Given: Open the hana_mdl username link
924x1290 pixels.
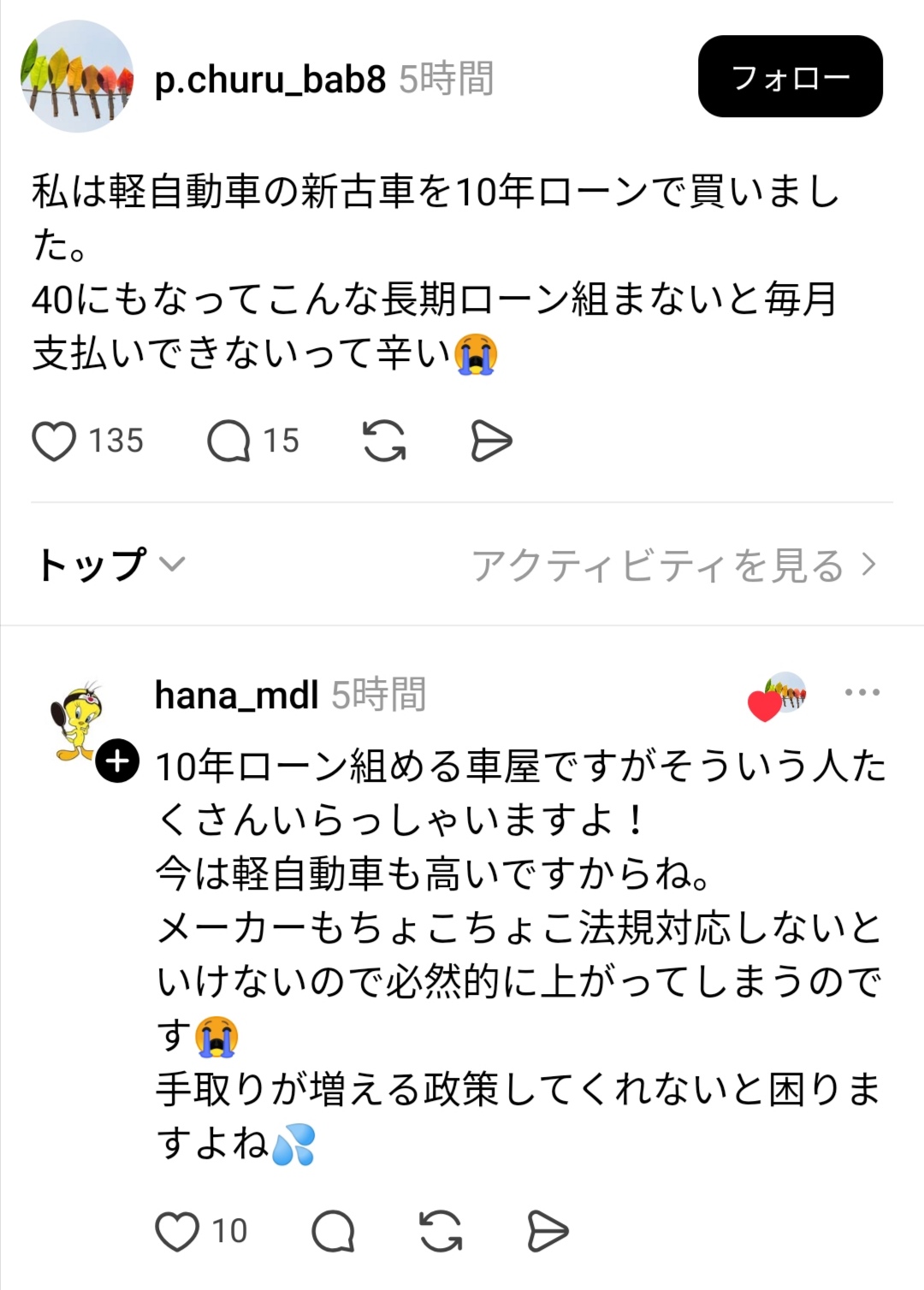Looking at the screenshot, I should point(236,695).
